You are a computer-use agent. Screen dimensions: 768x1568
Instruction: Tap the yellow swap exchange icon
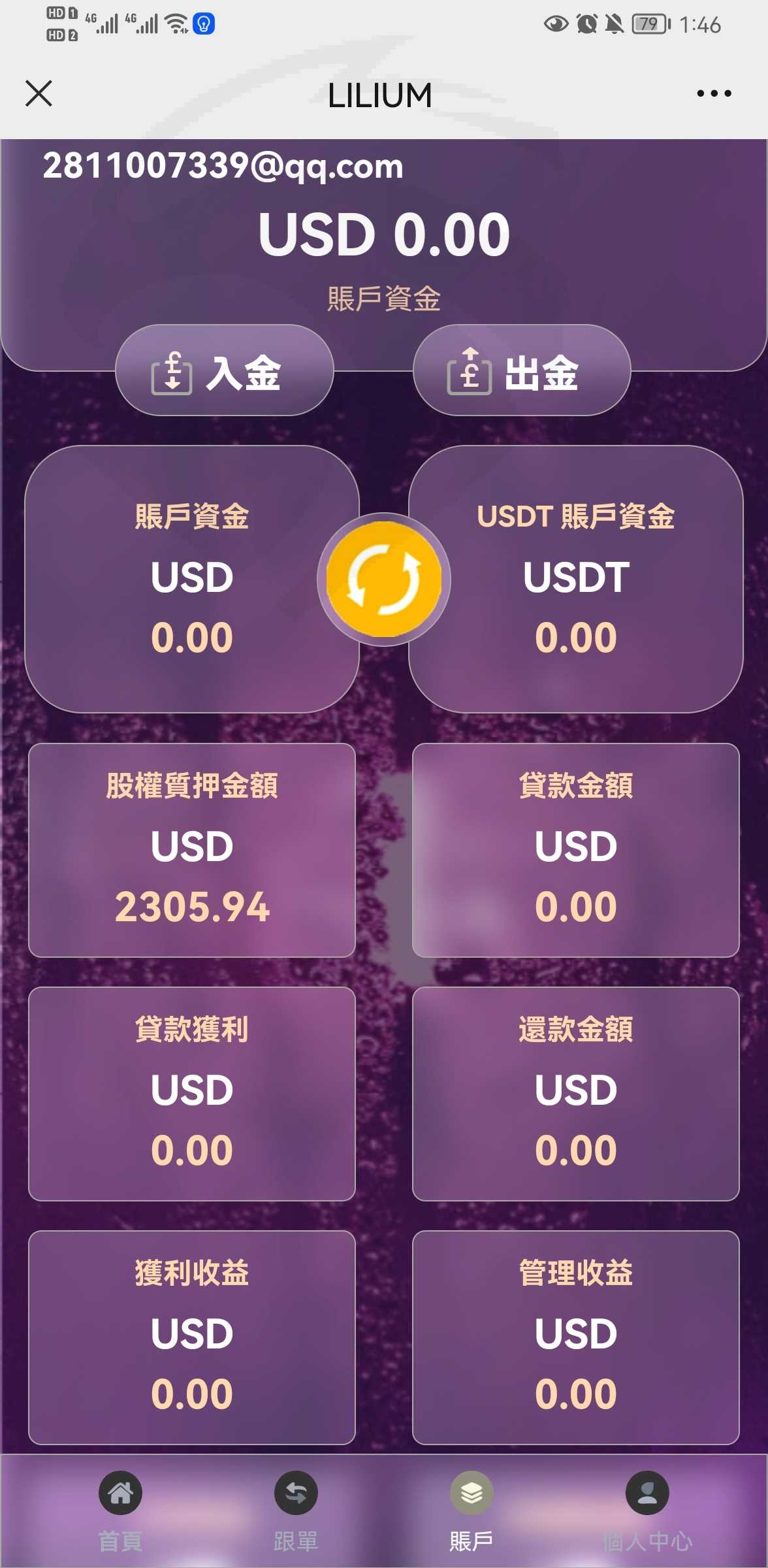(384, 579)
